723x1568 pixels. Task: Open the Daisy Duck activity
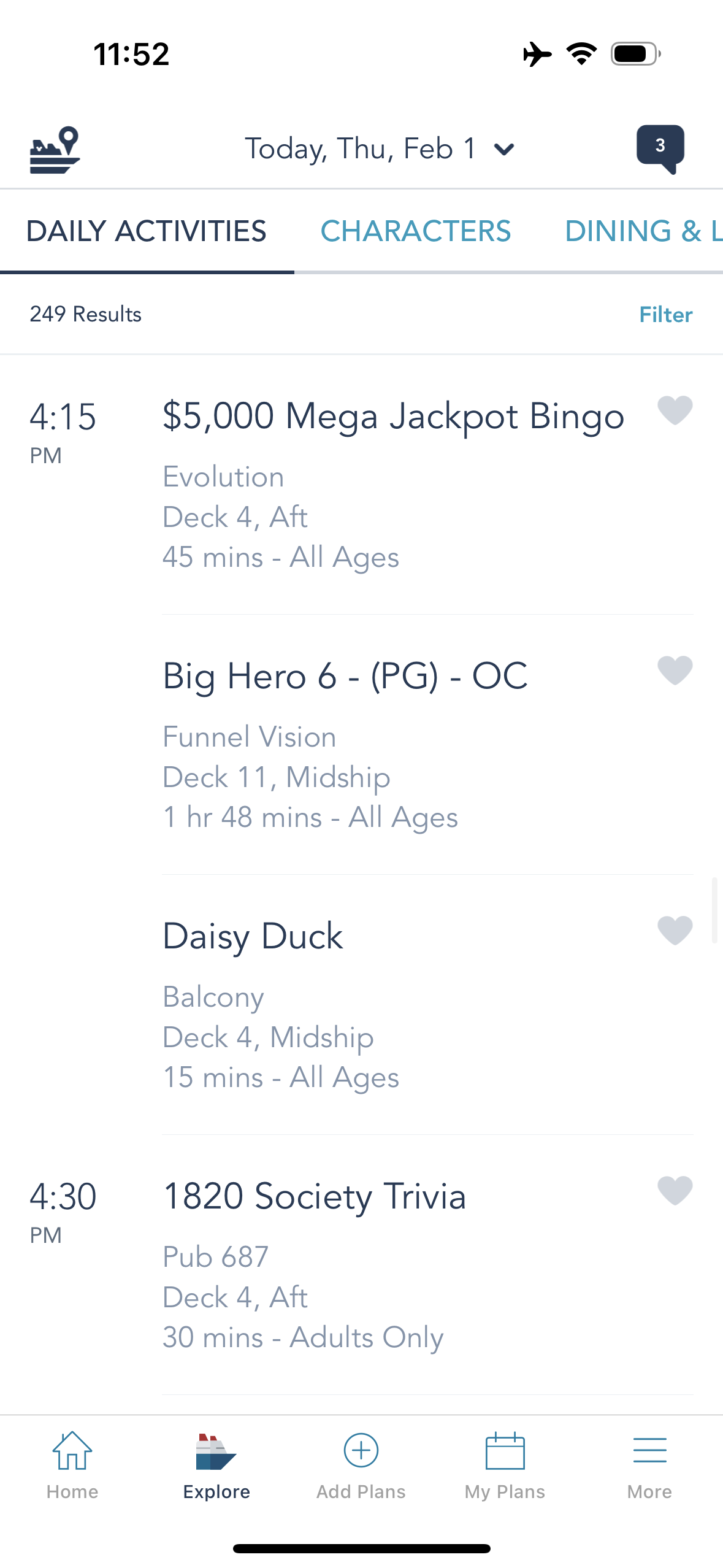(x=253, y=937)
